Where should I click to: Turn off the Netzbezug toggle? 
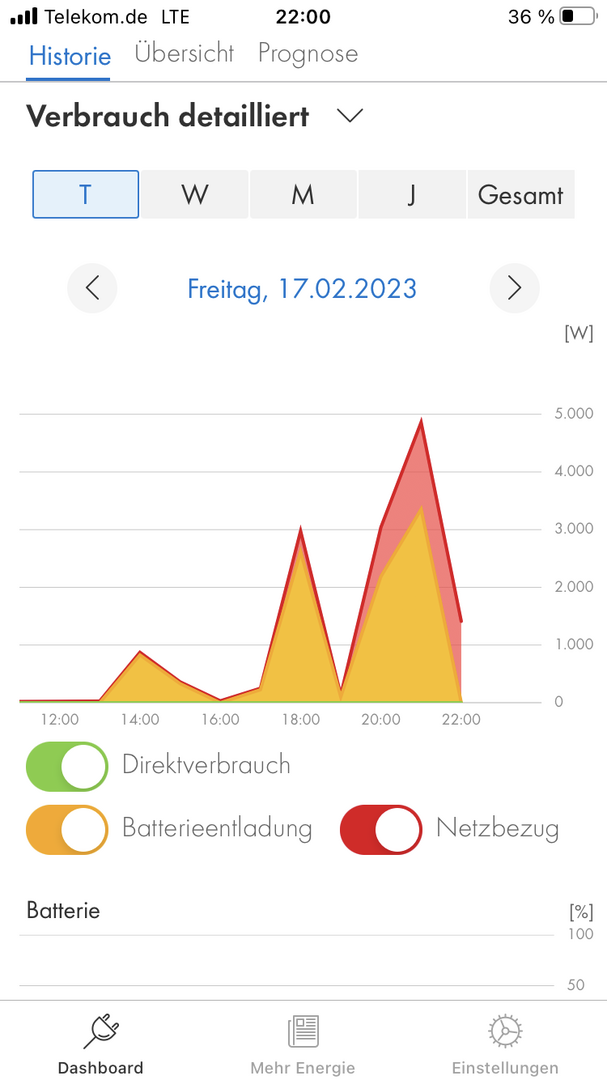coord(381,829)
